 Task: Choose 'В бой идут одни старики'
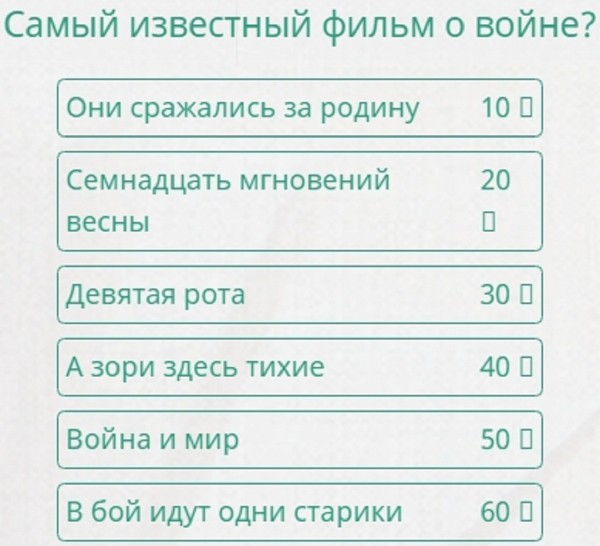pos(299,513)
